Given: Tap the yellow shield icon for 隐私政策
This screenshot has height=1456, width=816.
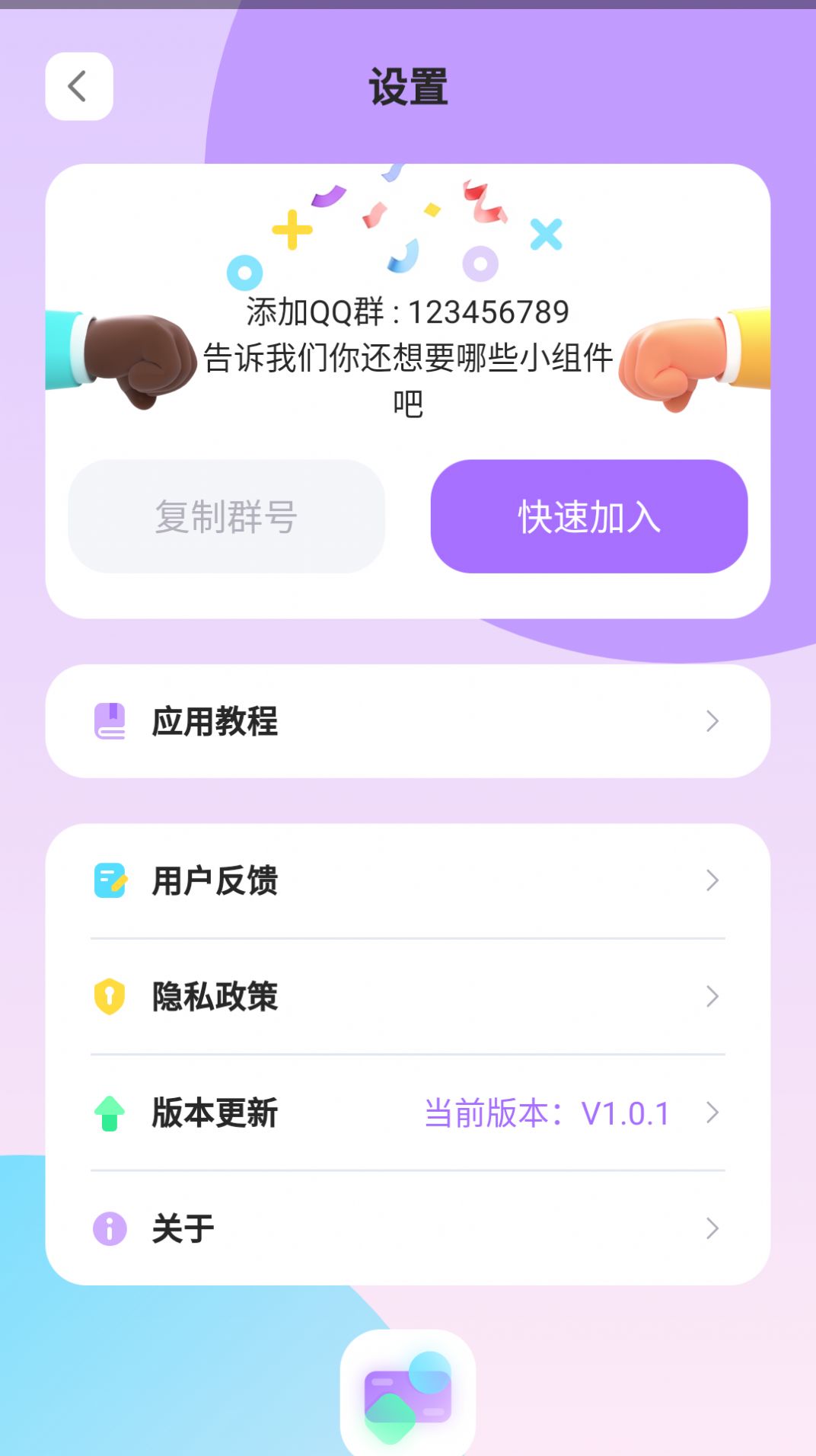Looking at the screenshot, I should (110, 996).
